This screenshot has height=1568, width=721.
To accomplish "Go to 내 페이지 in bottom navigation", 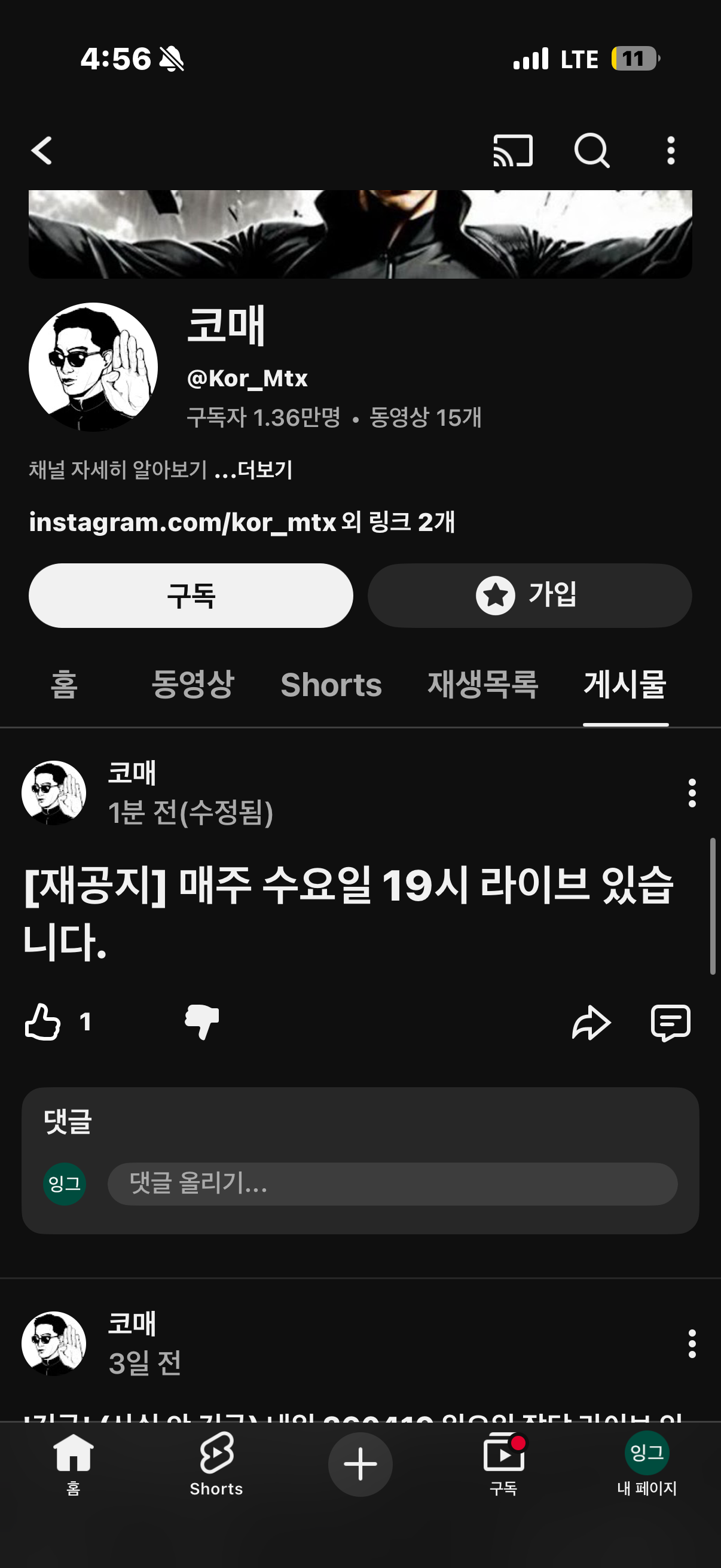I will pyautogui.click(x=647, y=1464).
